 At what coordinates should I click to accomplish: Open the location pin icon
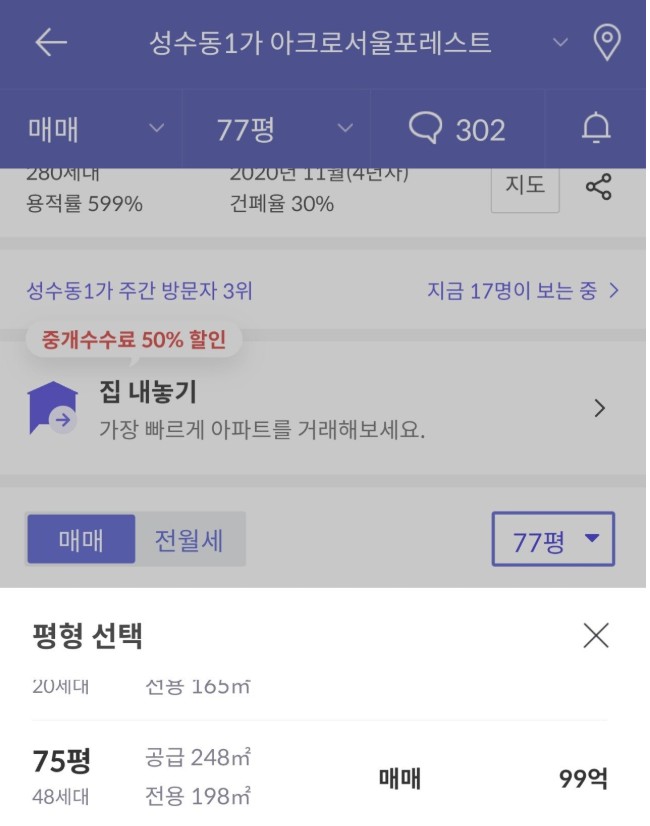point(606,43)
